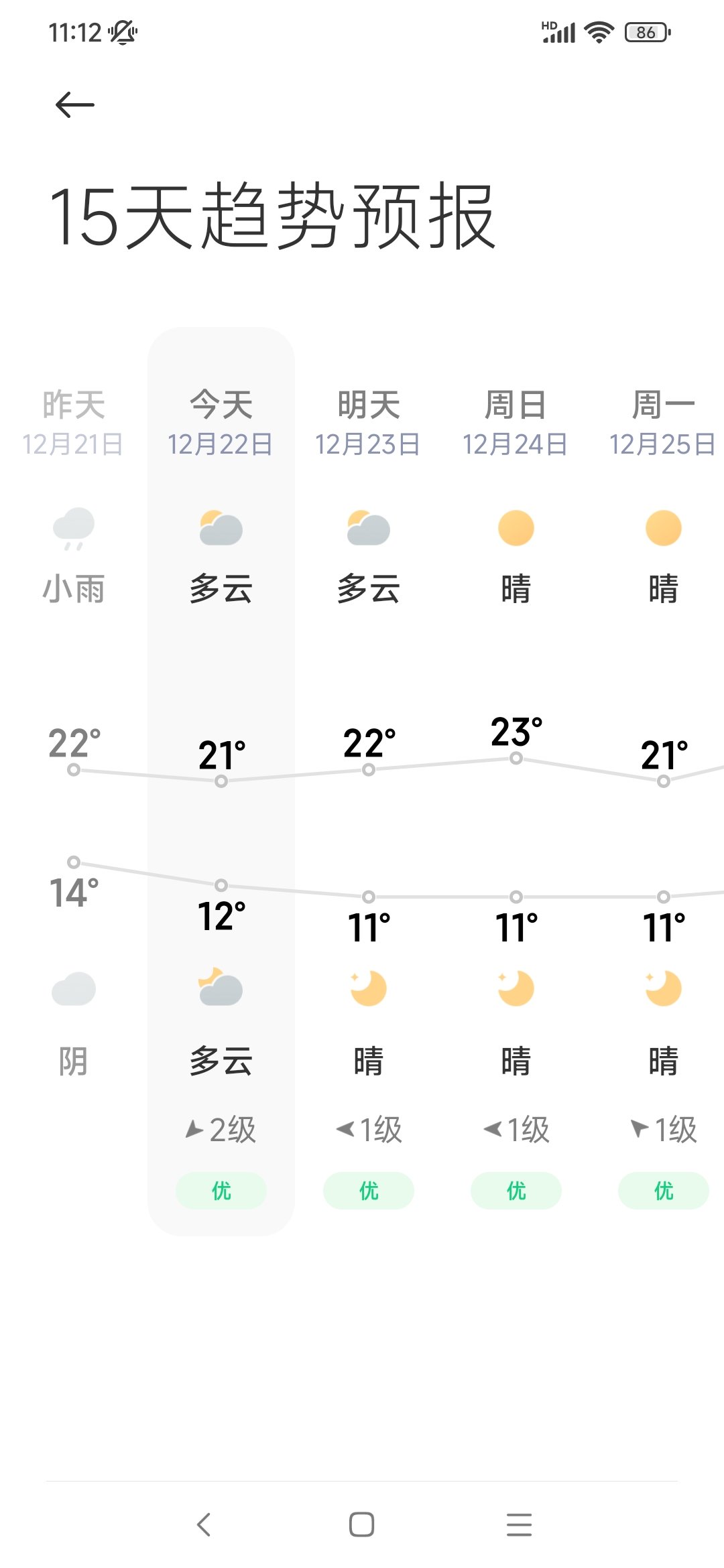The width and height of the screenshot is (724, 1568).
Task: Select the 明天 12月23日 forecast column
Action: pos(369,781)
